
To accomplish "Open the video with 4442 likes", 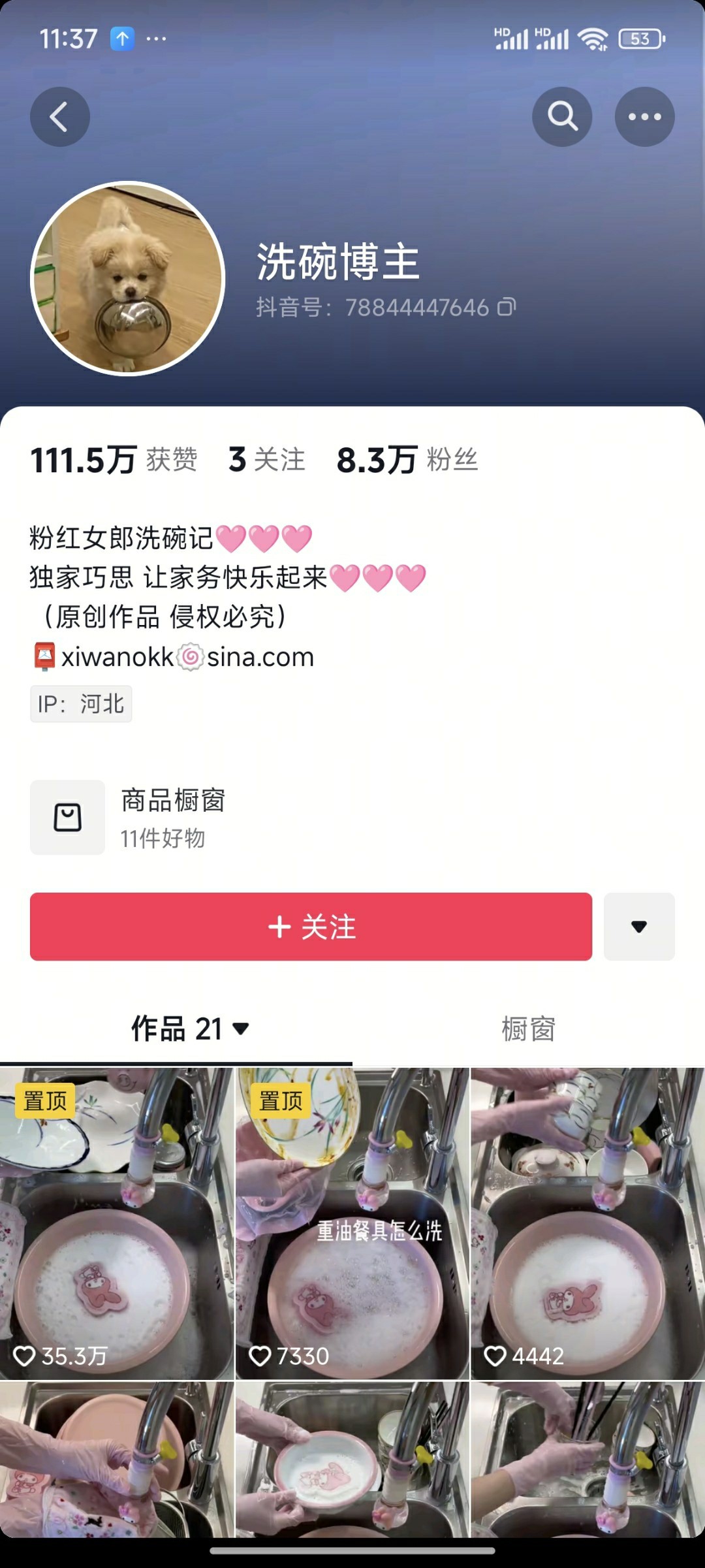I will 587,1224.
